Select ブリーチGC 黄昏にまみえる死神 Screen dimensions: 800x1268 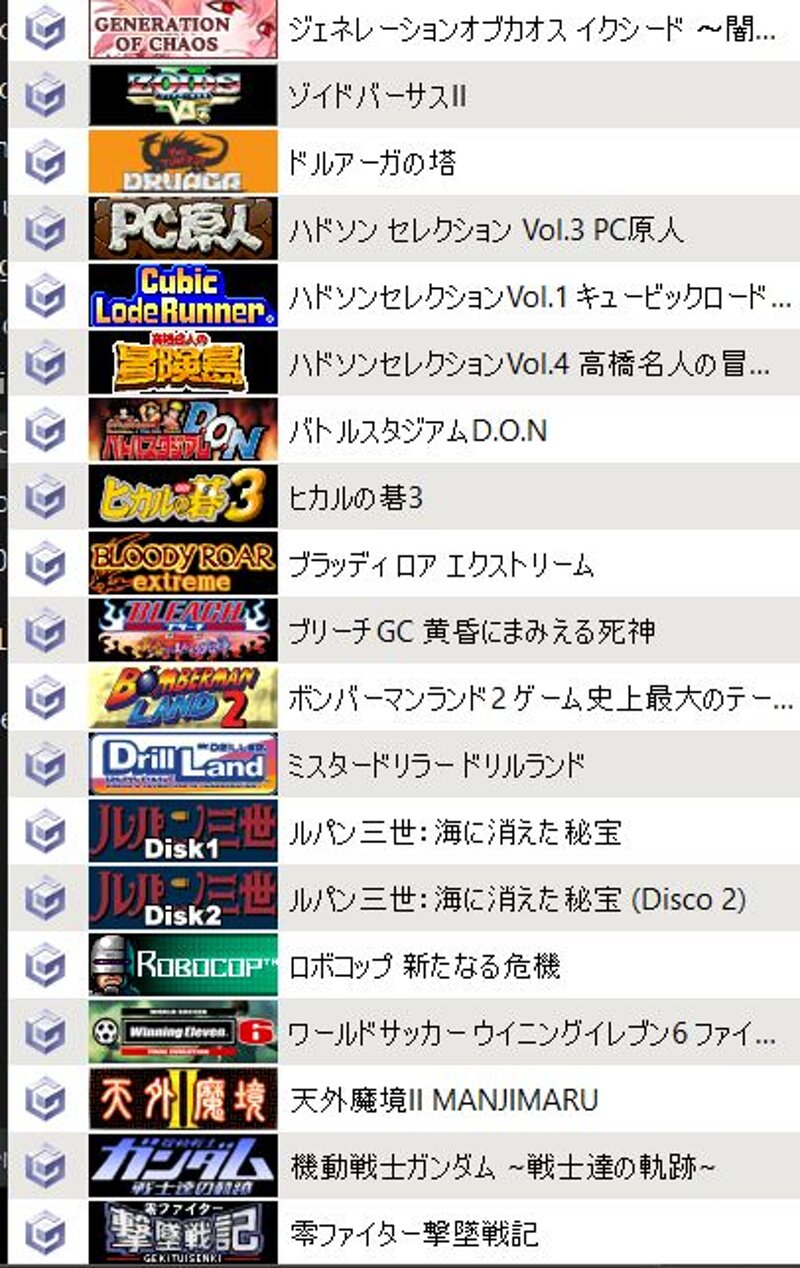471,632
